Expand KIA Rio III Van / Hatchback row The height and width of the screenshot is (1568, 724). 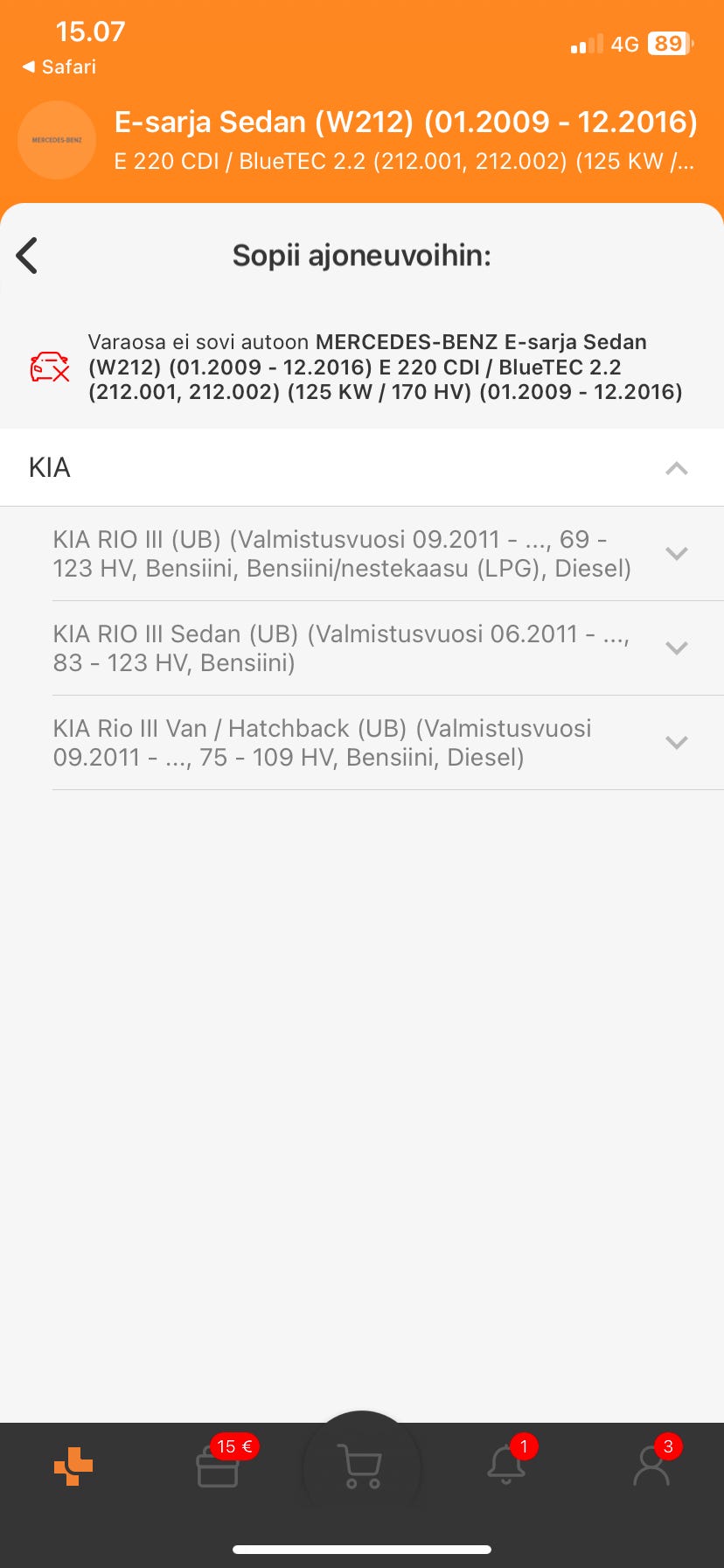click(676, 742)
